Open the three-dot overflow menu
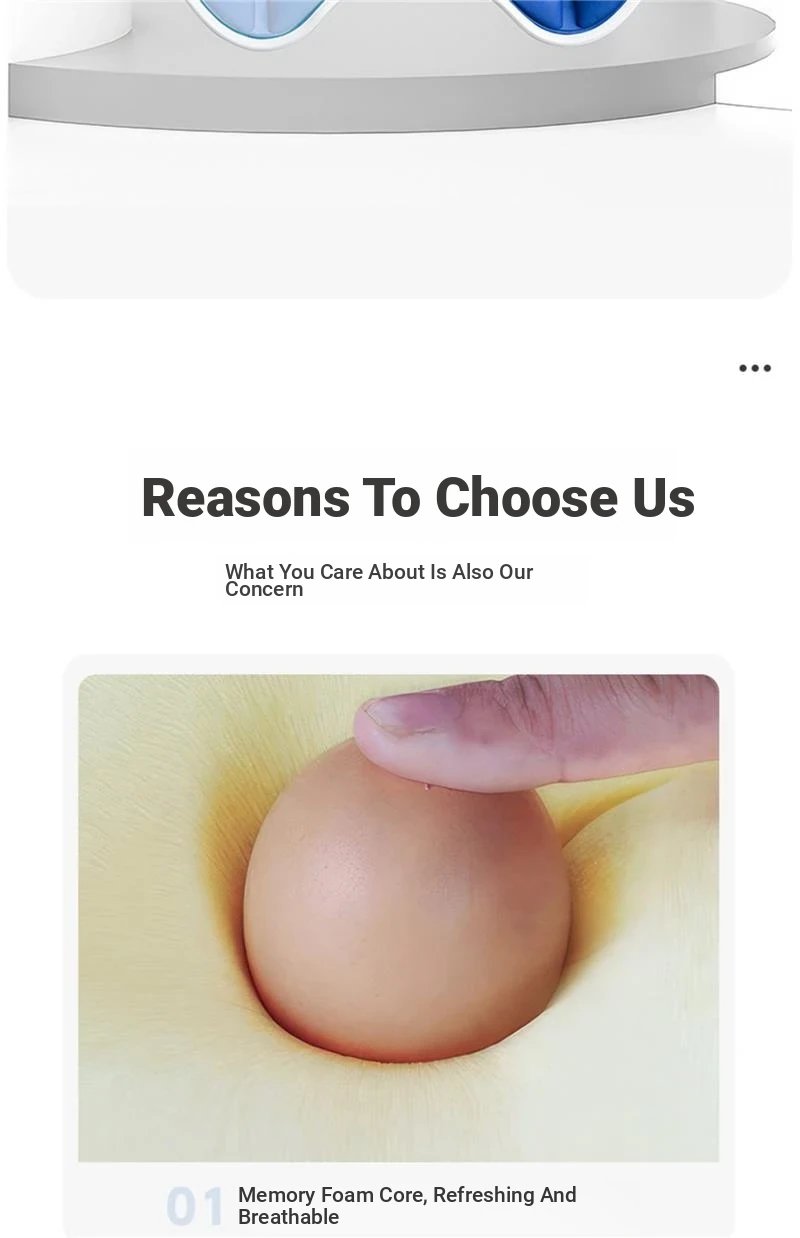 (755, 368)
